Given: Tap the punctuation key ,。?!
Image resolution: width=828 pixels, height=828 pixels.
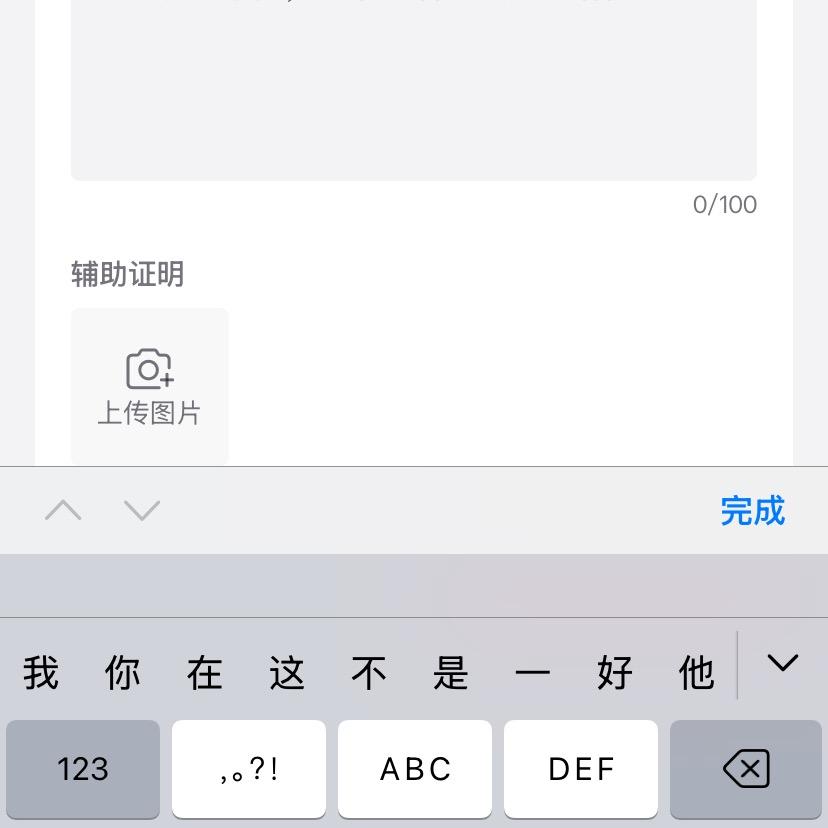Looking at the screenshot, I should (249, 769).
